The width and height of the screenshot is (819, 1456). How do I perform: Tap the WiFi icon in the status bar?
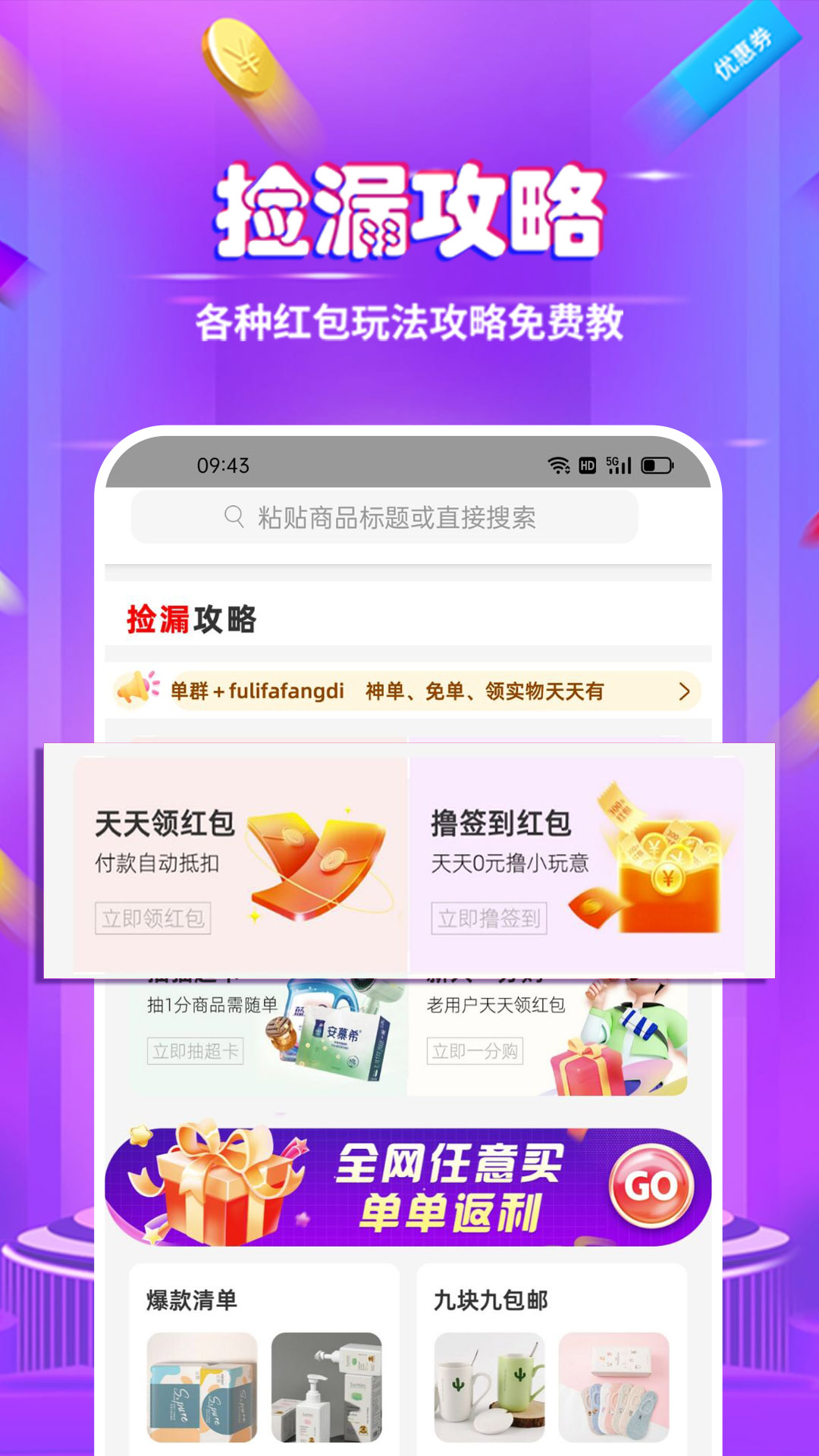coord(560,466)
